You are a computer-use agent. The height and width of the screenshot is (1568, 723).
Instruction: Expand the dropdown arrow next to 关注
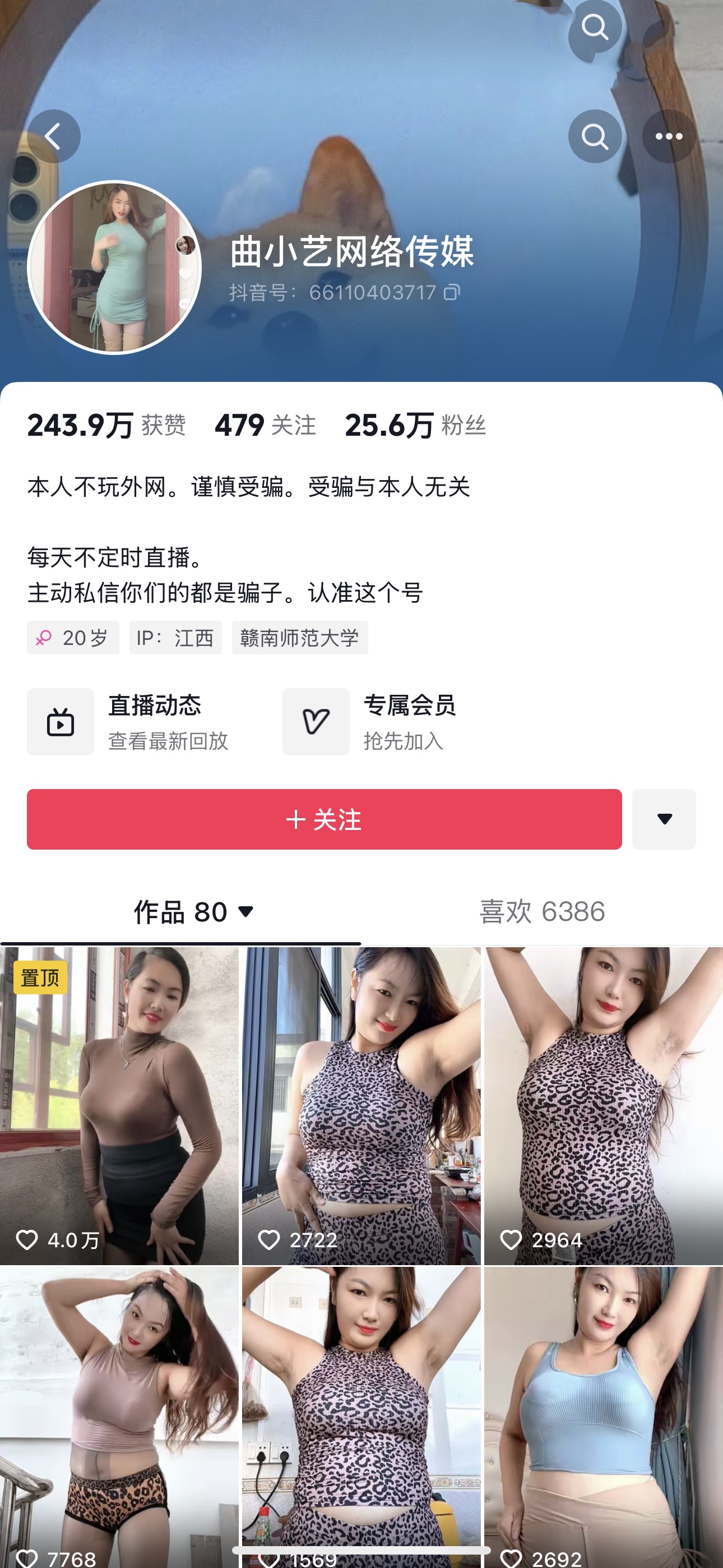click(x=664, y=819)
